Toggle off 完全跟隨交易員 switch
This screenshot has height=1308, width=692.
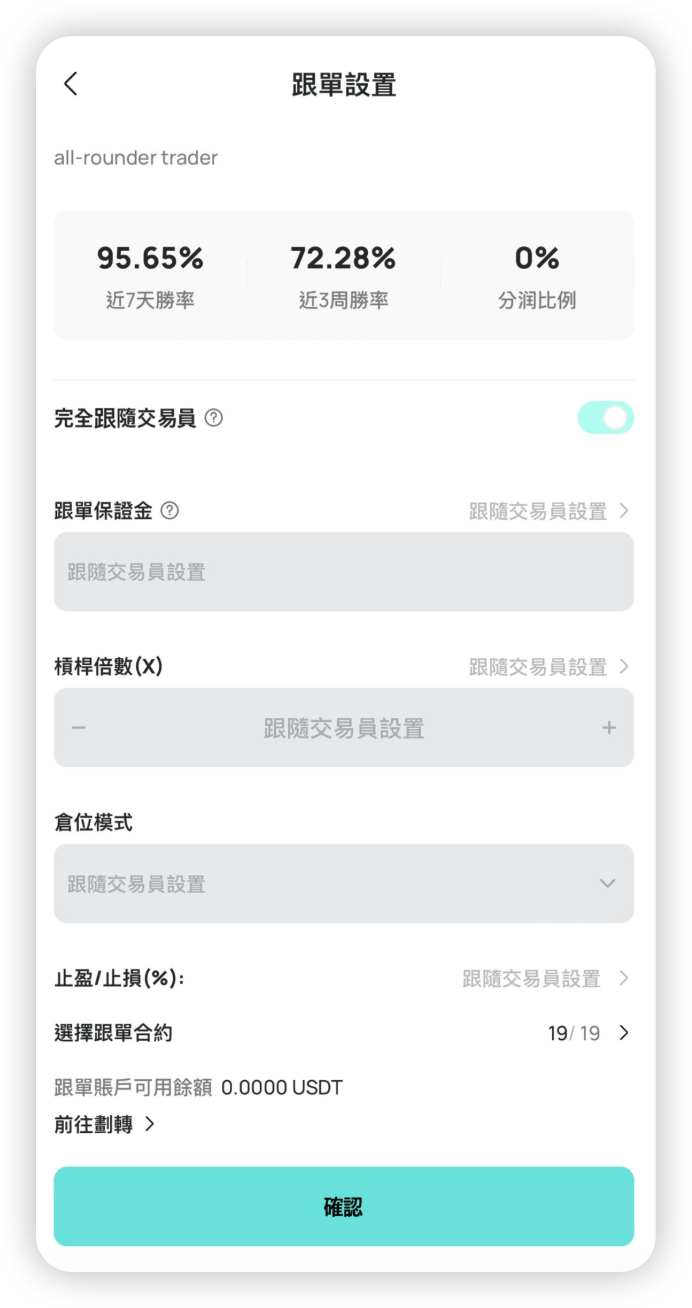(605, 418)
